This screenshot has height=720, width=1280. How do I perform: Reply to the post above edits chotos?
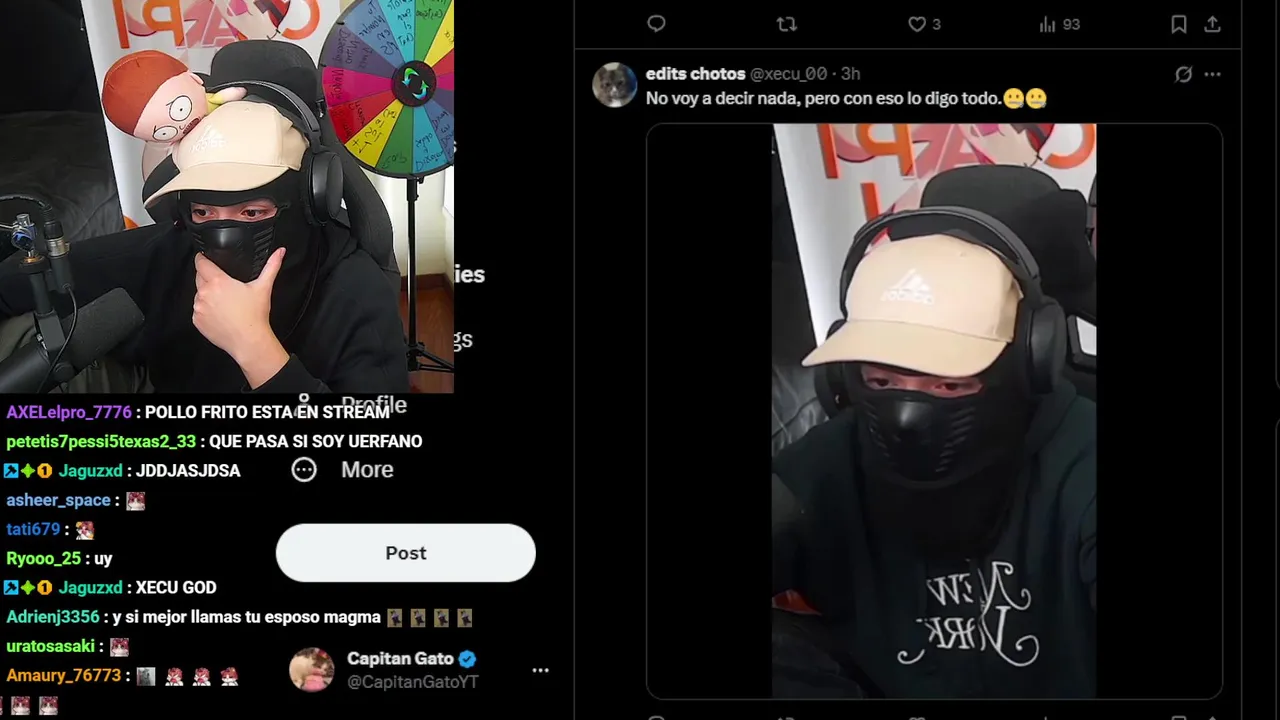(x=656, y=24)
